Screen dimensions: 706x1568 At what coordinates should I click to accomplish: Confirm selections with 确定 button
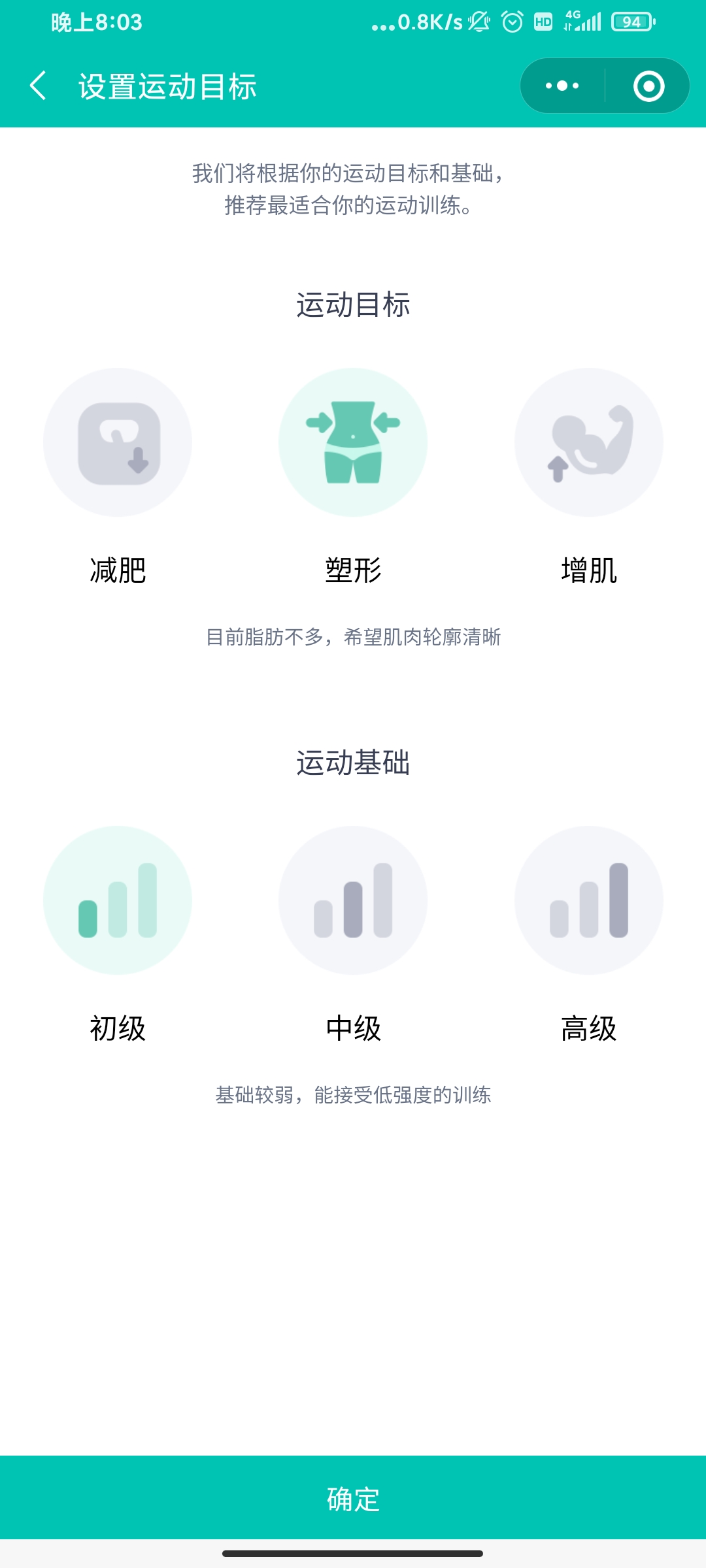click(353, 1497)
